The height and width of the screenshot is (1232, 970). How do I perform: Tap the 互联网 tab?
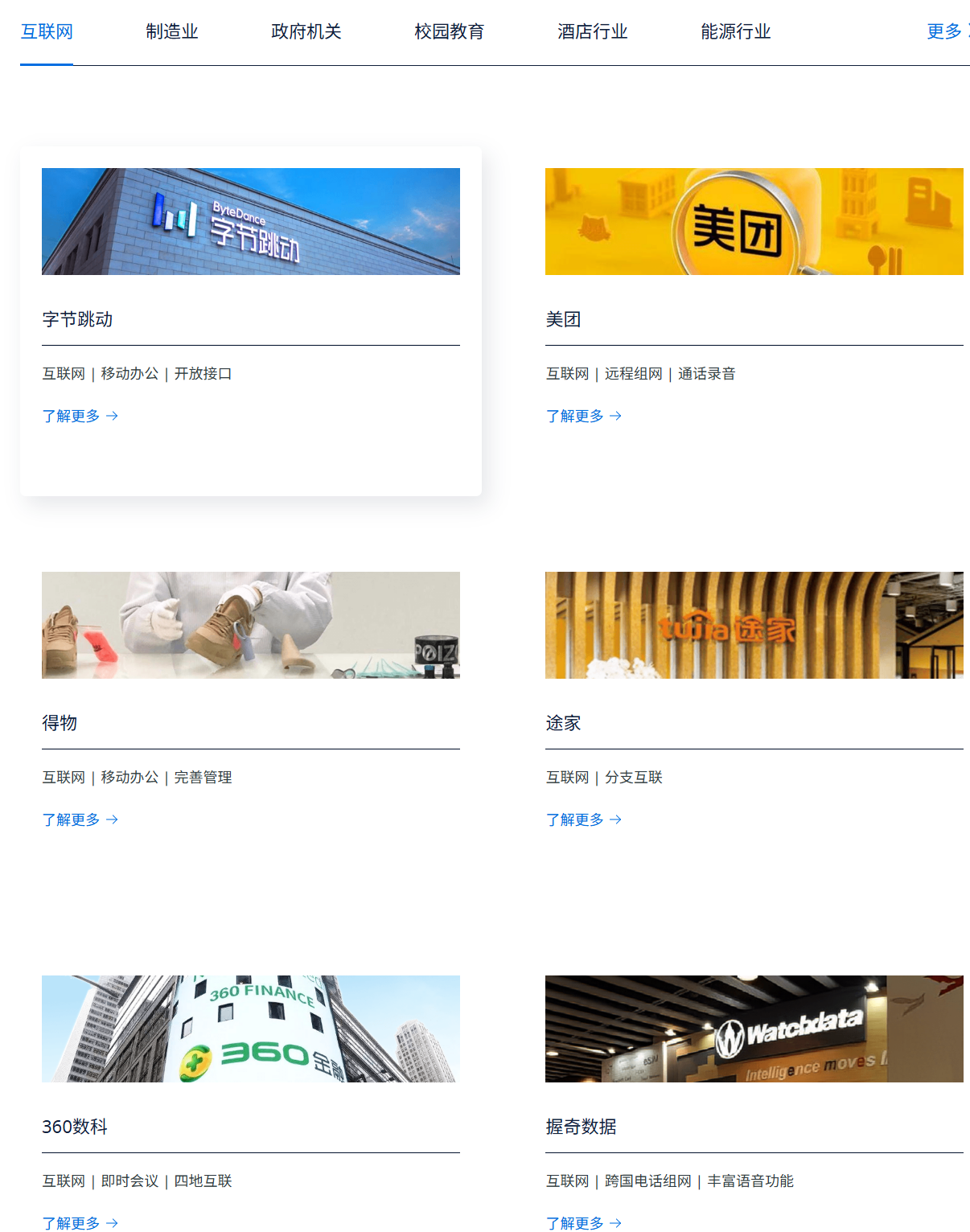pos(47,31)
